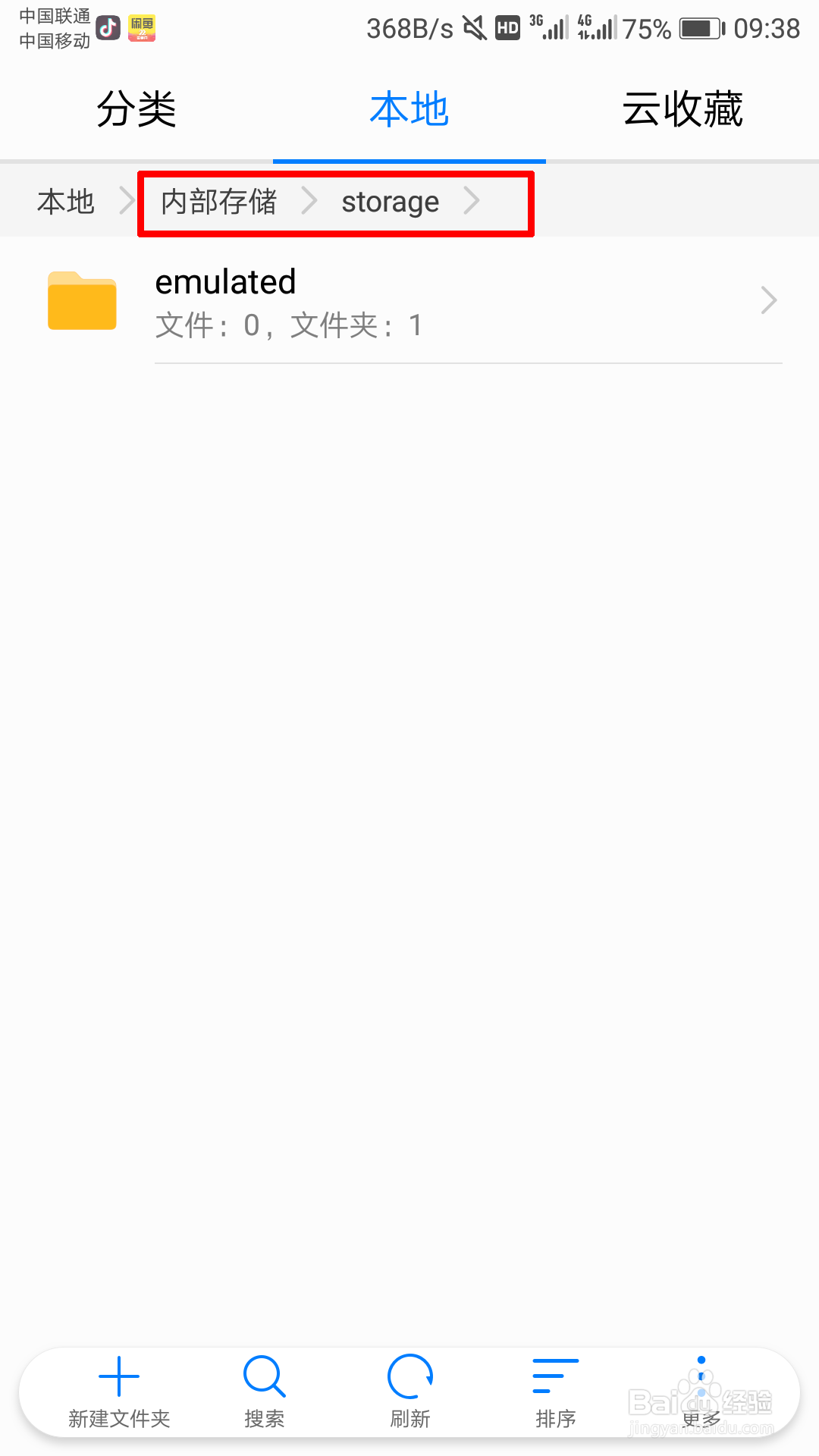Screen dimensions: 819x1456
Task: Open the 更多 overflow menu icon
Action: click(x=700, y=1376)
